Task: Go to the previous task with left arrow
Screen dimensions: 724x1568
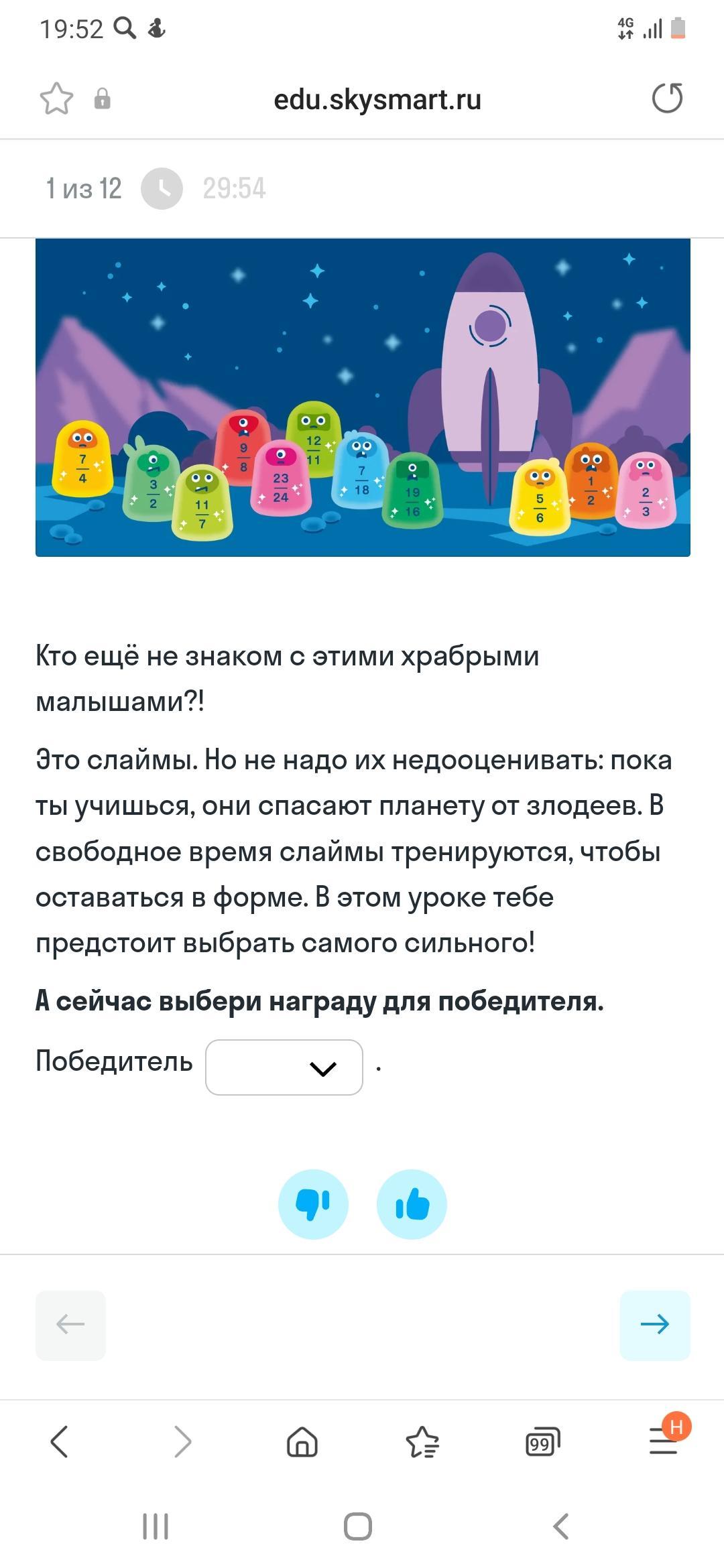Action: pos(70,1325)
